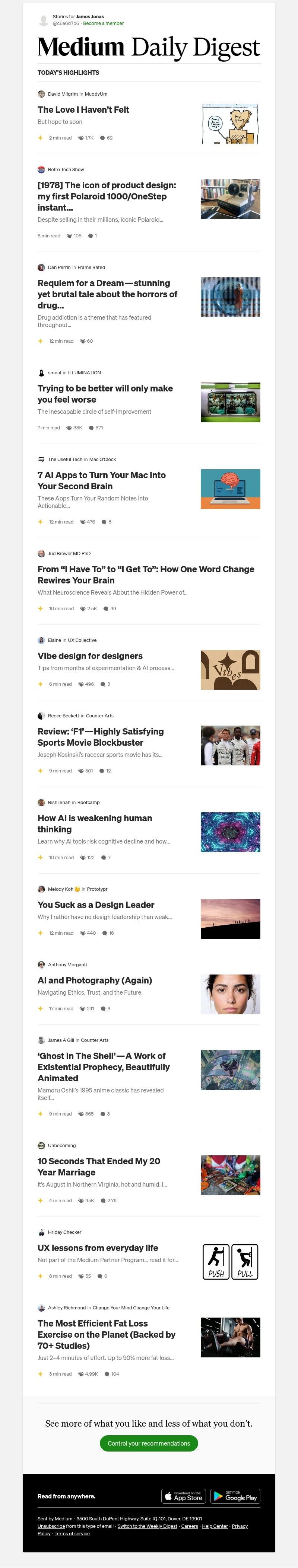Viewport: 298px width, 1568px height.
Task: Download from the App Store badge
Action: tap(183, 1495)
